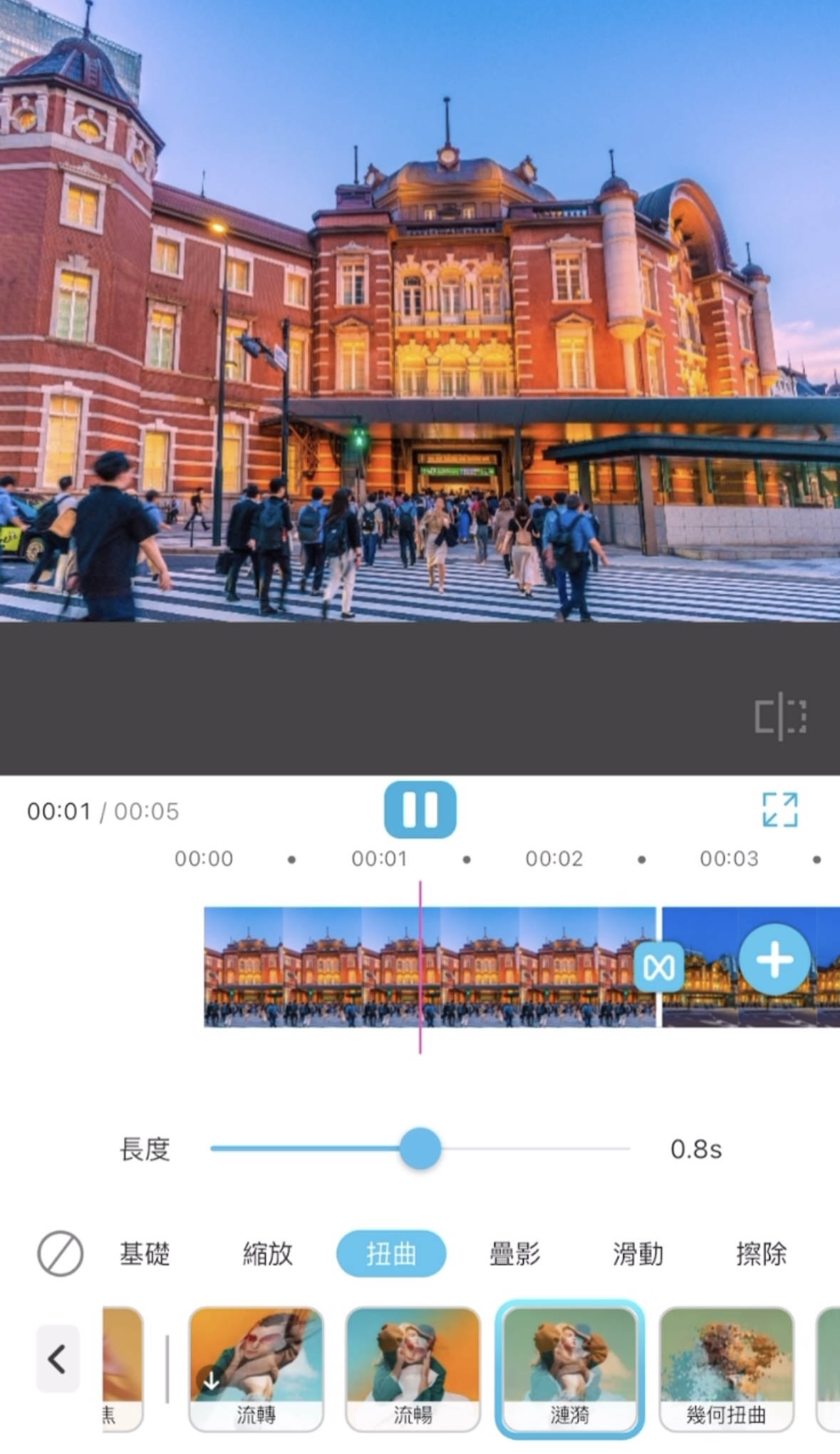Add a new clip with plus button
Image resolution: width=840 pixels, height=1454 pixels.
pos(774,959)
